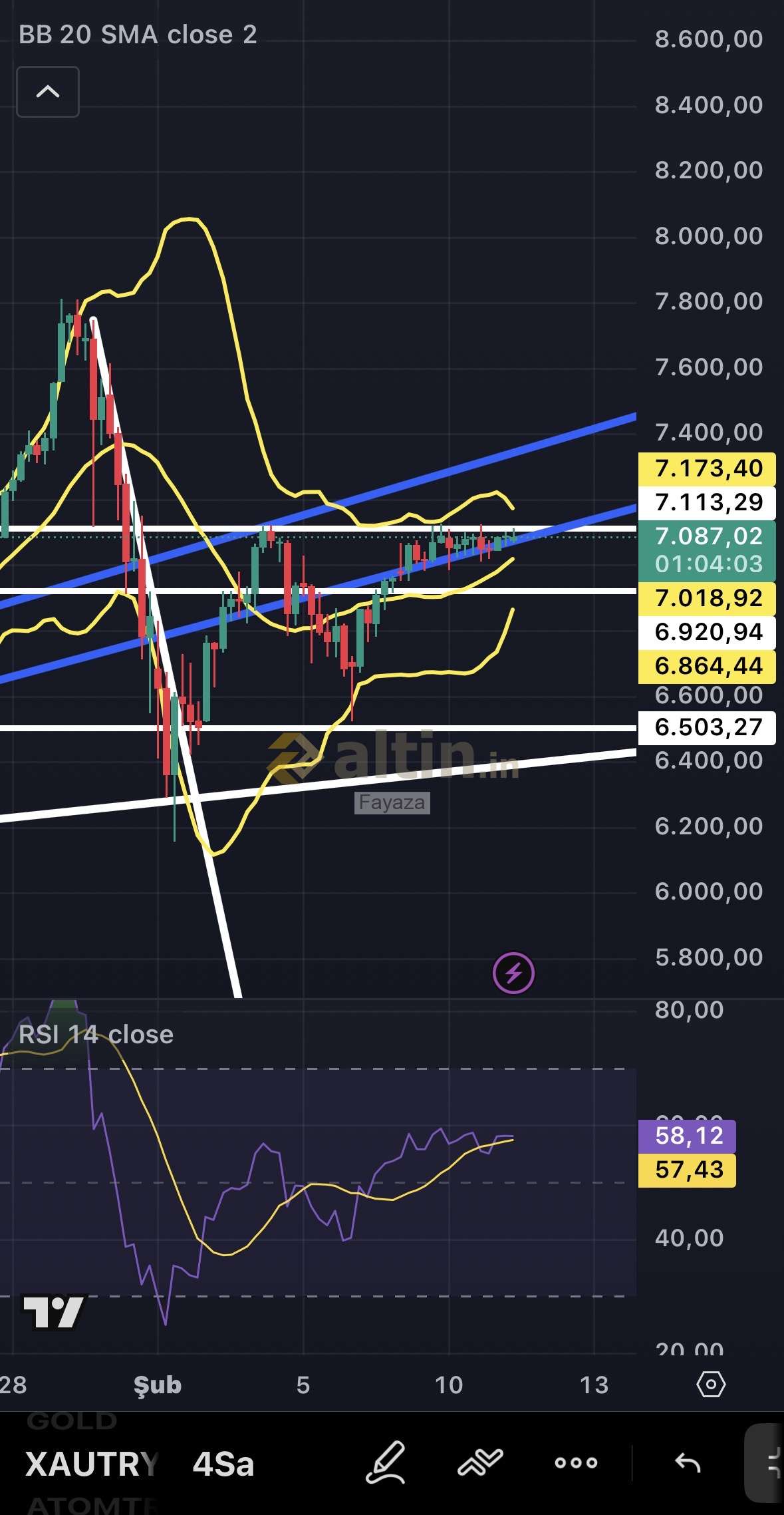The image size is (784, 1515).
Task: Open the drawing tools pencil
Action: (x=386, y=1462)
